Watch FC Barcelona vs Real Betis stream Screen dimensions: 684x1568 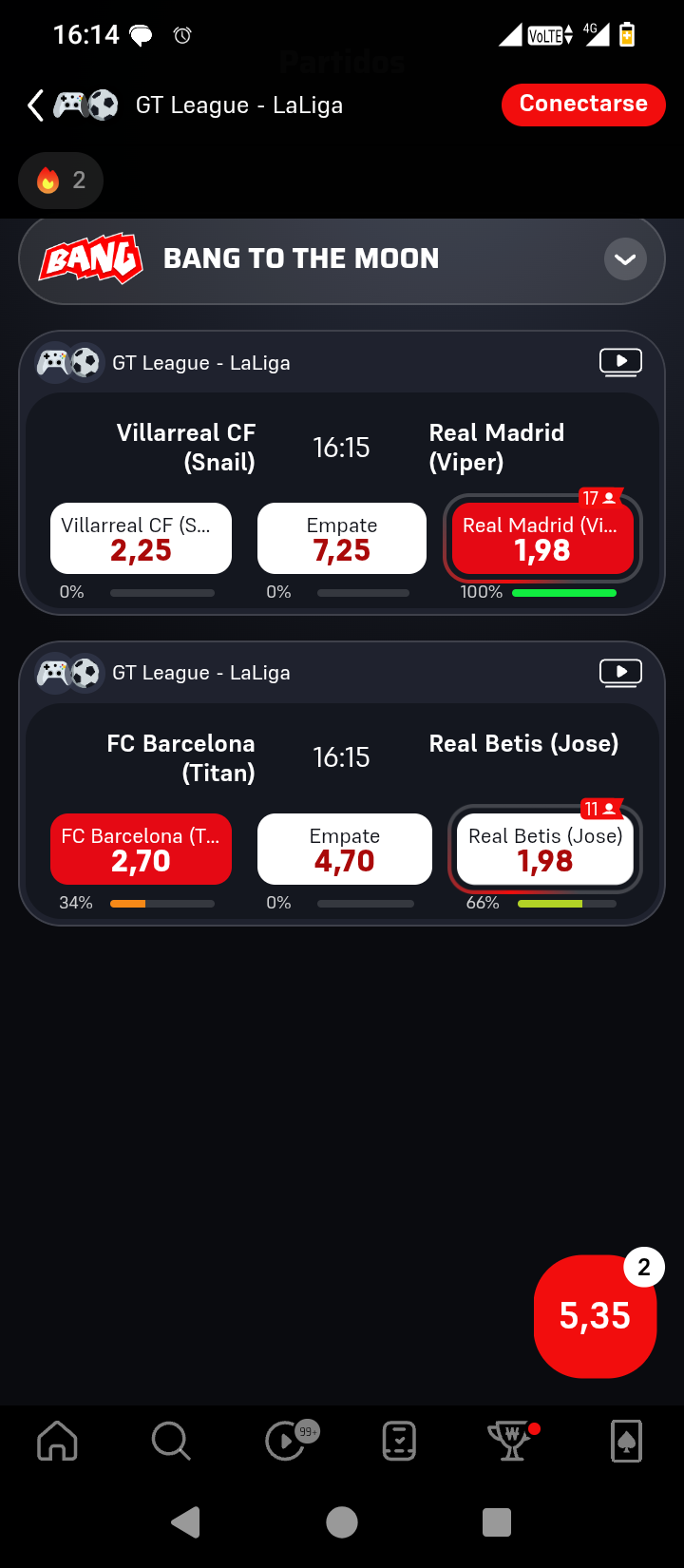point(620,673)
